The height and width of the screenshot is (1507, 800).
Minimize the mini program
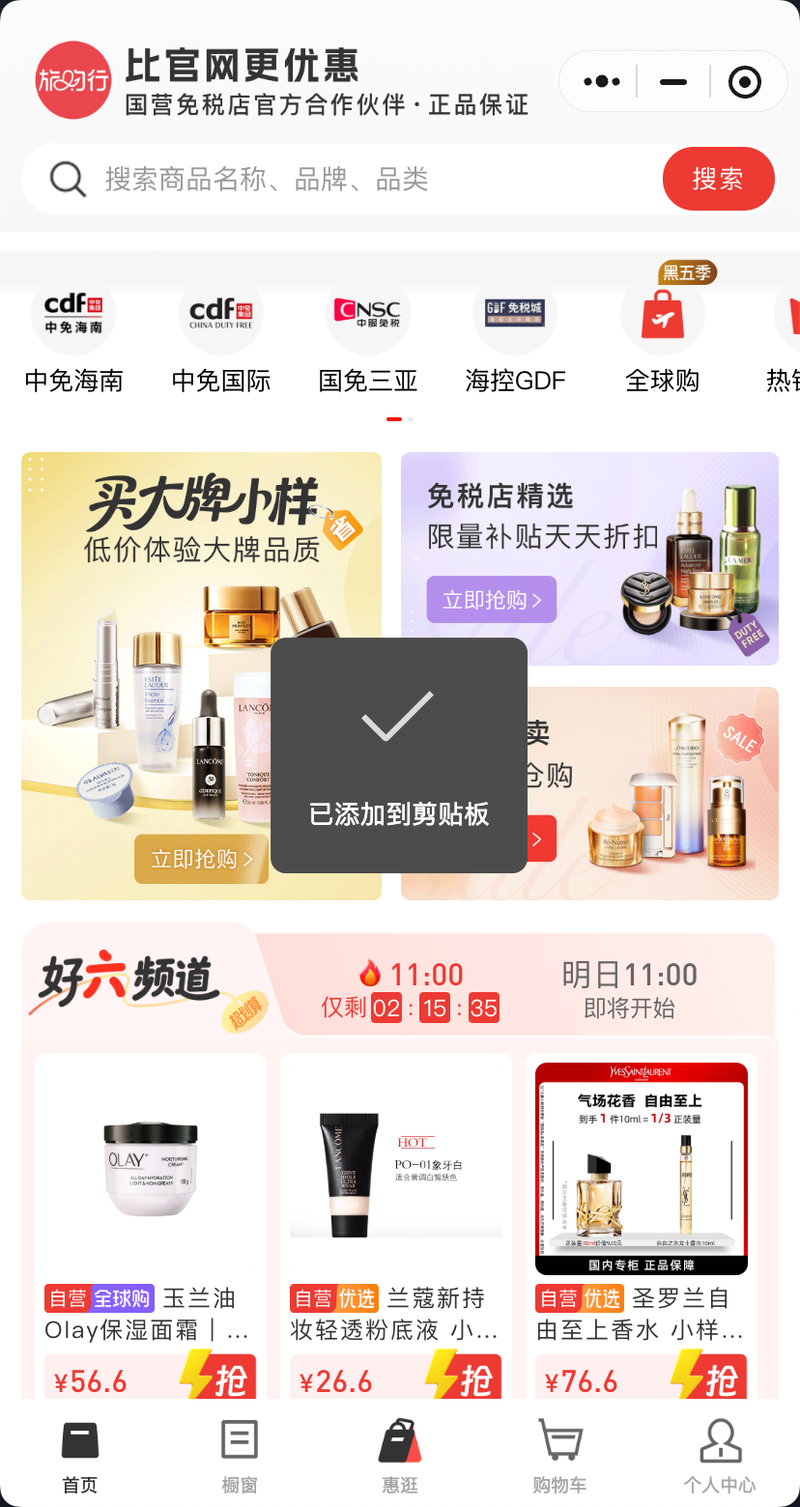click(x=673, y=82)
